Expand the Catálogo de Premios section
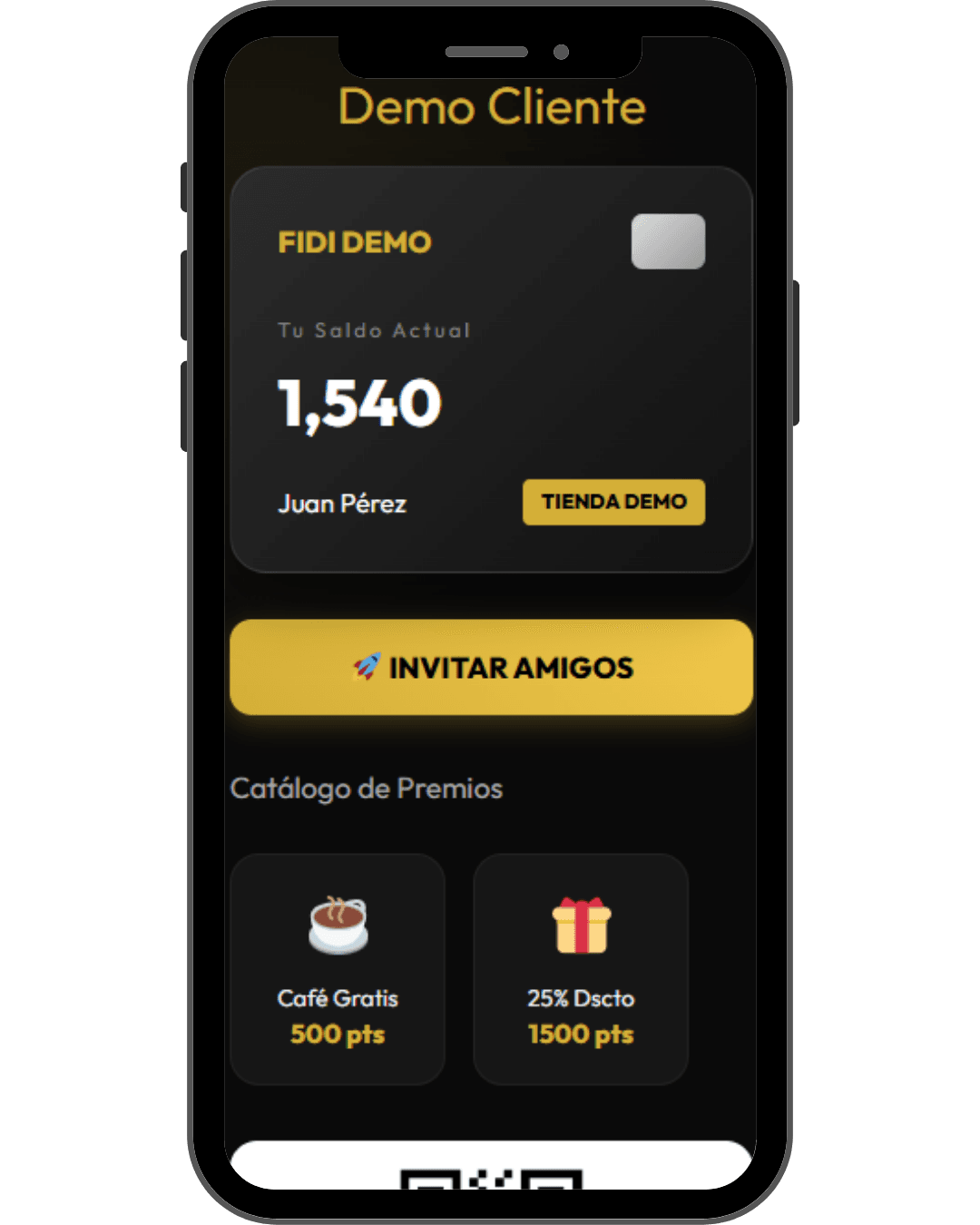 (x=367, y=789)
